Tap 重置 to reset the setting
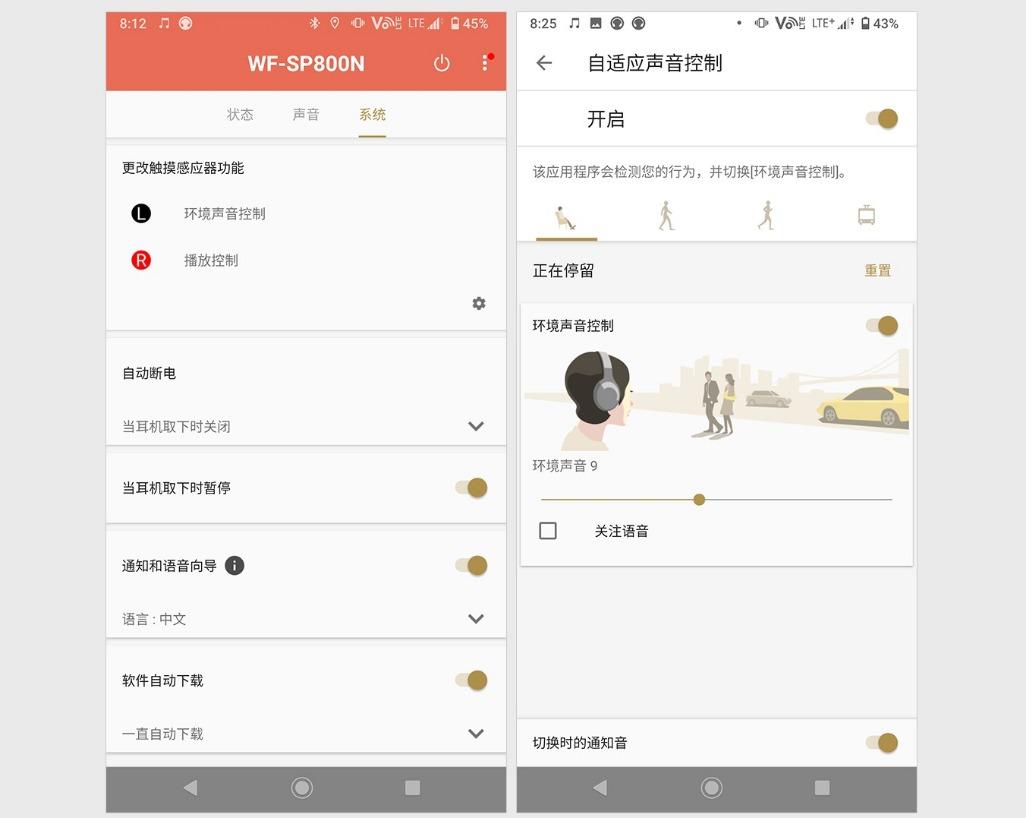Image resolution: width=1026 pixels, height=818 pixels. 877,270
